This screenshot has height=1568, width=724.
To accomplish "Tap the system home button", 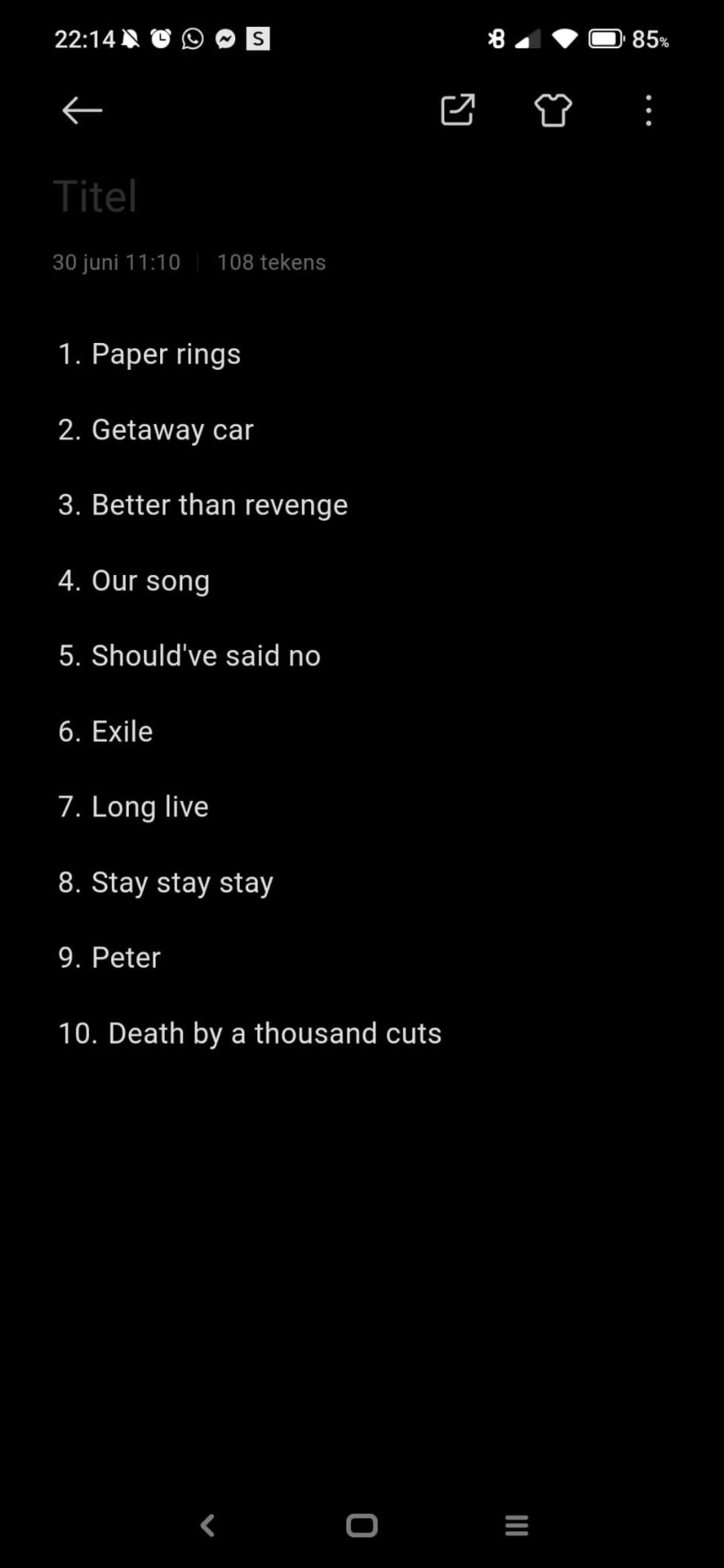I will [362, 1526].
